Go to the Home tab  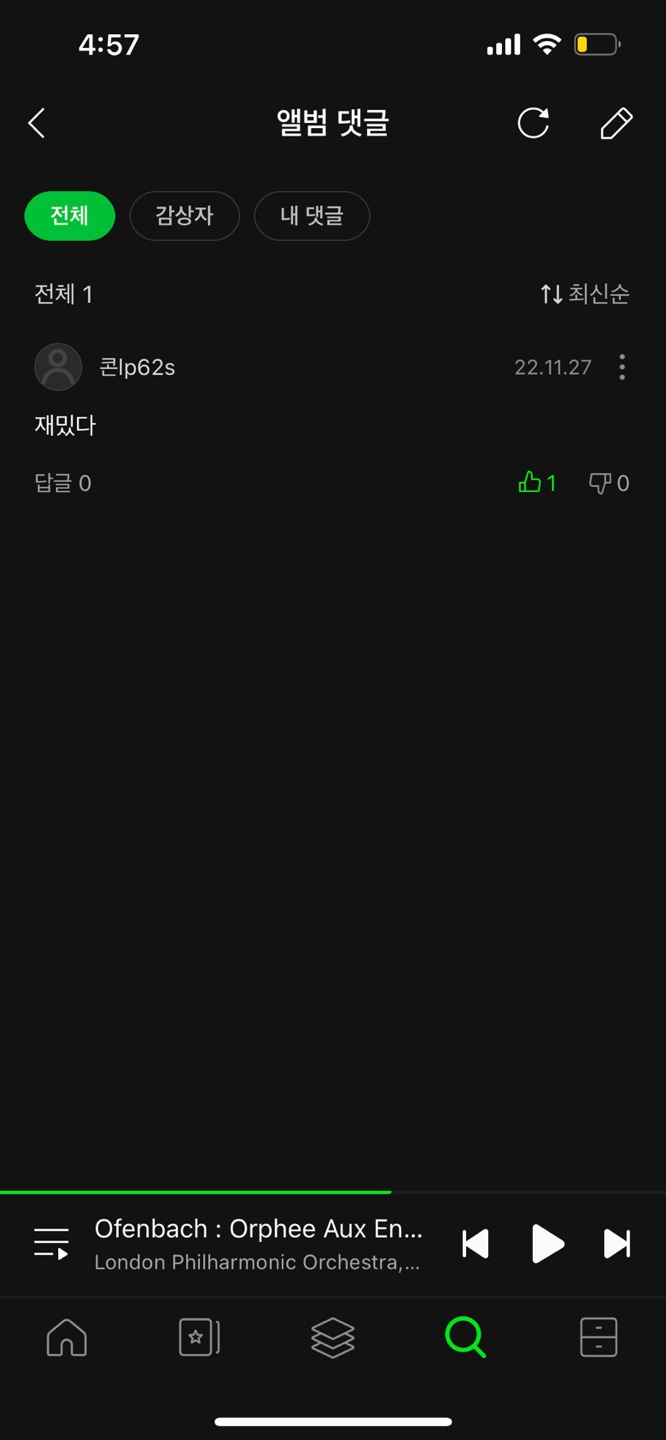point(67,1337)
